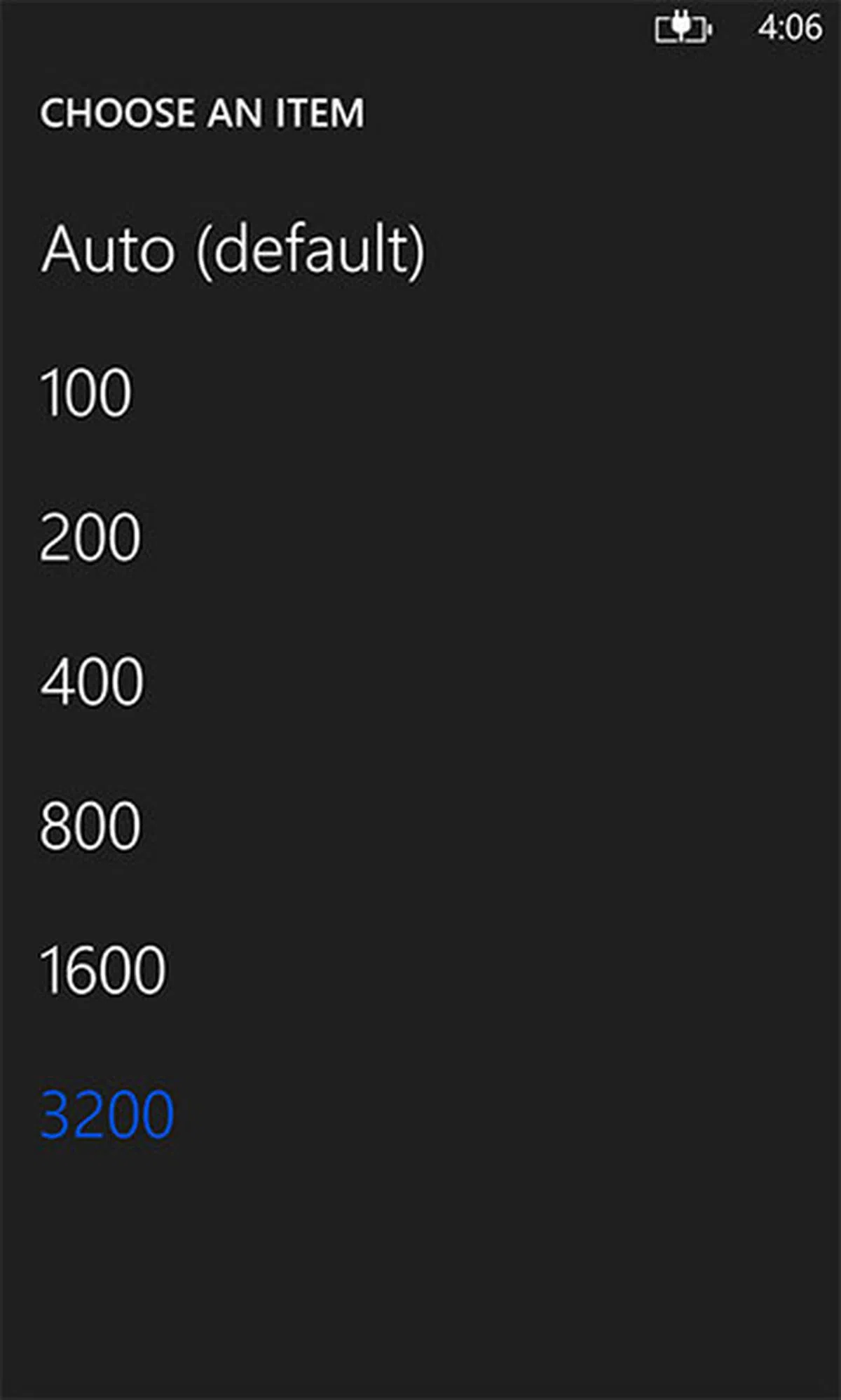The height and width of the screenshot is (1400, 841).
Task: Select the Auto (default) option
Action: (x=233, y=250)
